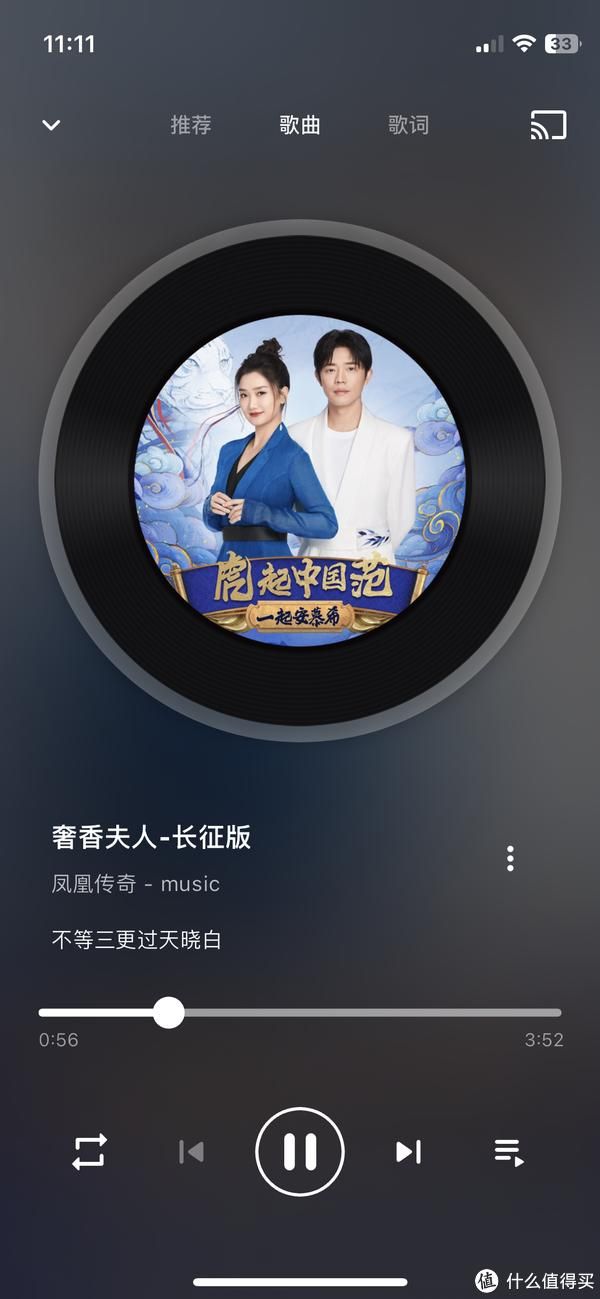Switch to the 推荐 tab
The width and height of the screenshot is (600, 1299).
(x=191, y=125)
